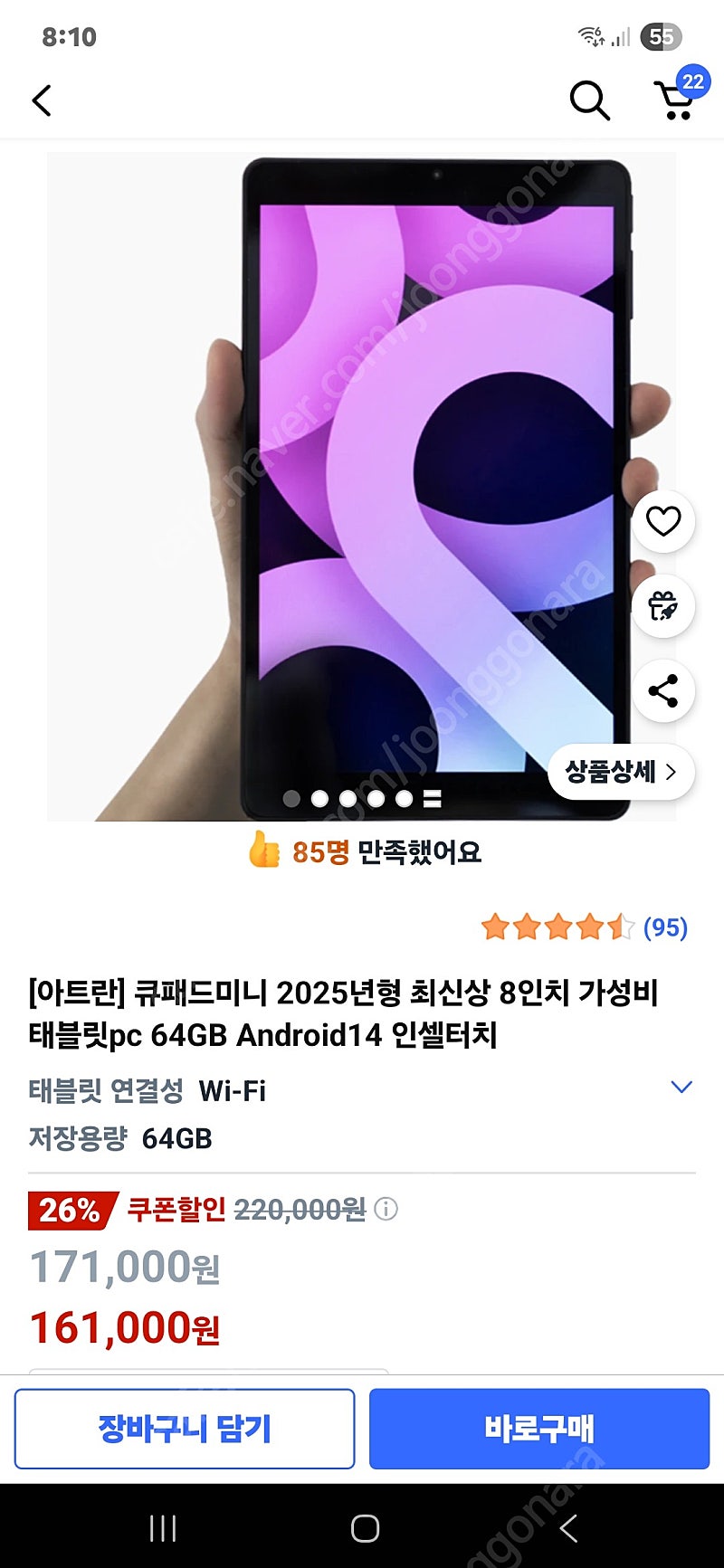Open the search magnifier icon
The image size is (724, 1568).
[589, 100]
